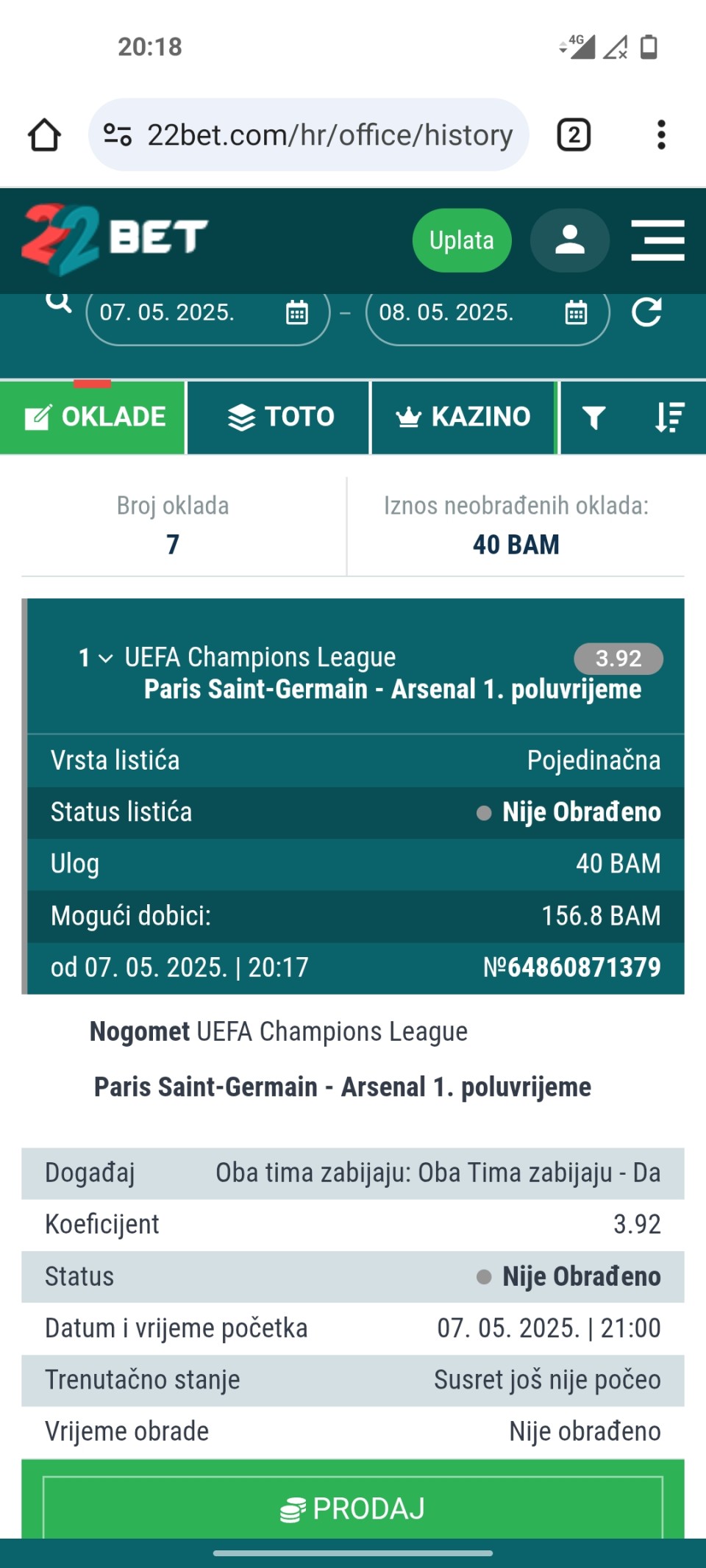706x1568 pixels.
Task: Open the user account profile icon
Action: tap(570, 240)
